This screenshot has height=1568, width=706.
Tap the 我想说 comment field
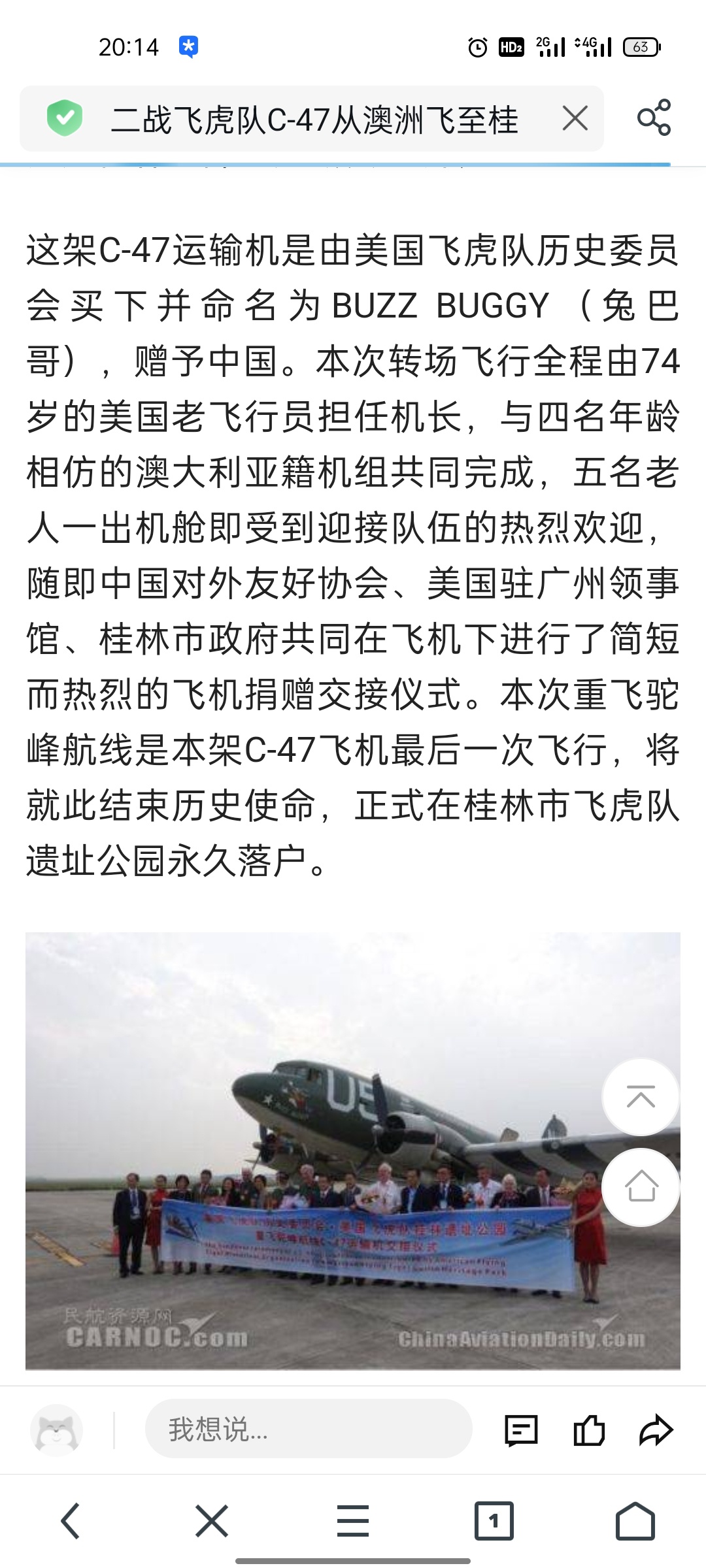click(x=307, y=1429)
